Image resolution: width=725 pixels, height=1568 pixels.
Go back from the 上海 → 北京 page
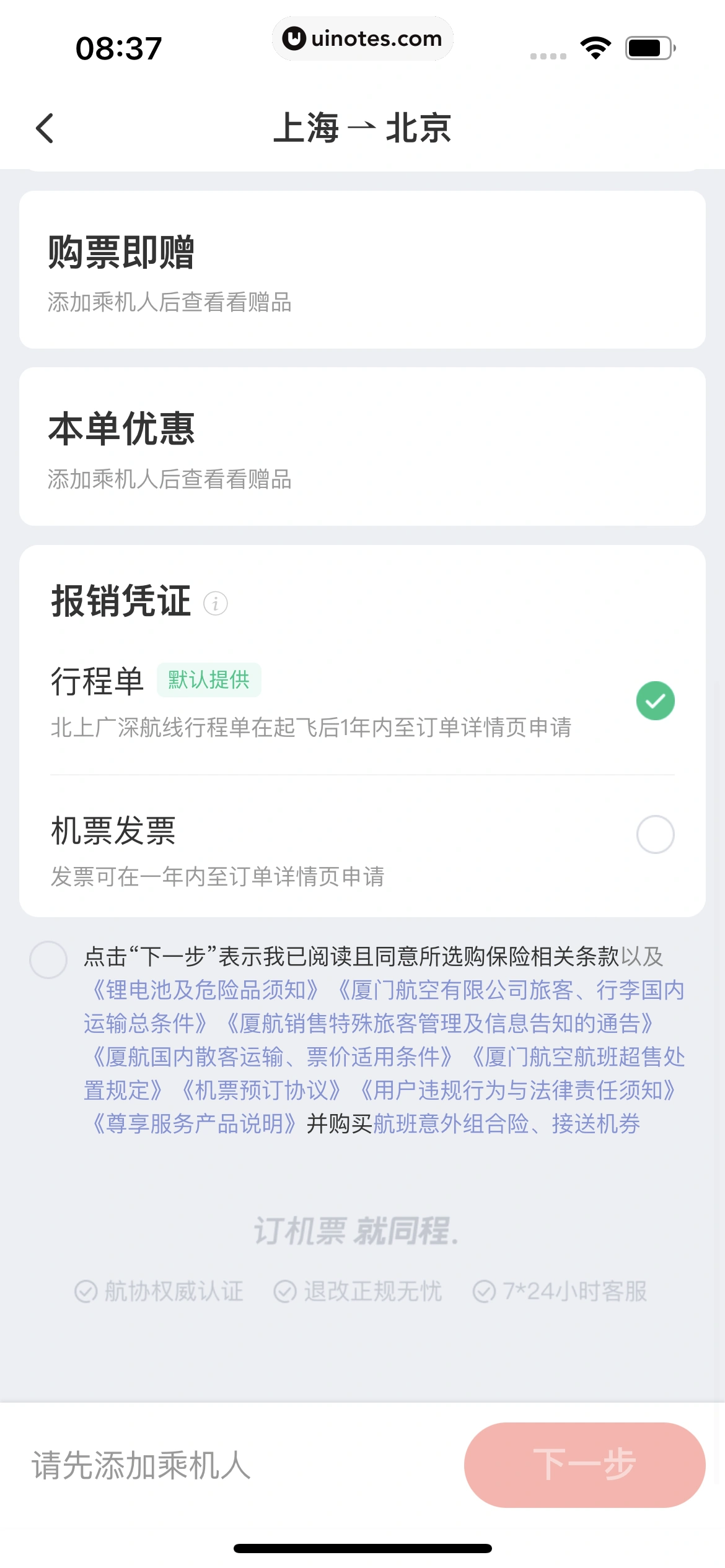point(45,128)
